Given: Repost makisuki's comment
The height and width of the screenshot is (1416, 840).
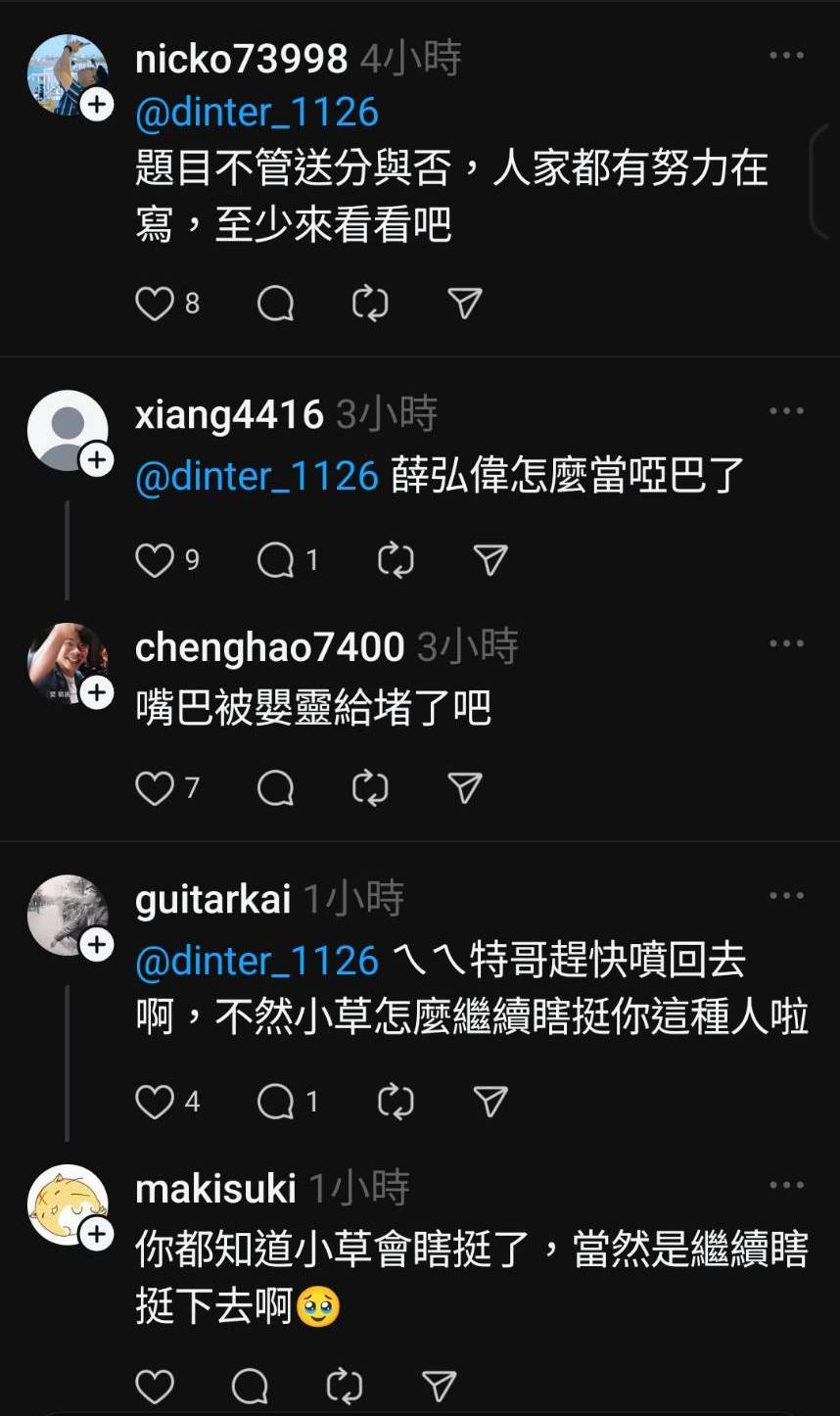Looking at the screenshot, I should (x=345, y=1386).
